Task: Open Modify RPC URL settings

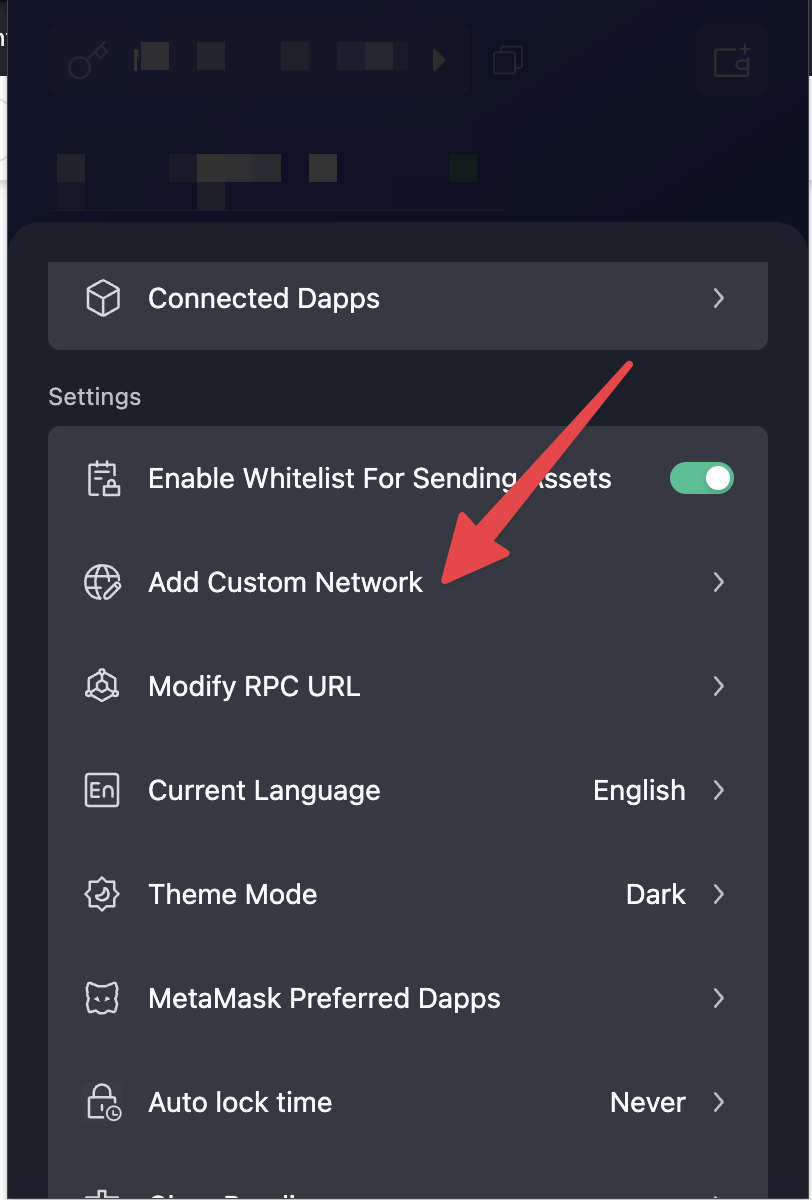Action: pos(407,686)
